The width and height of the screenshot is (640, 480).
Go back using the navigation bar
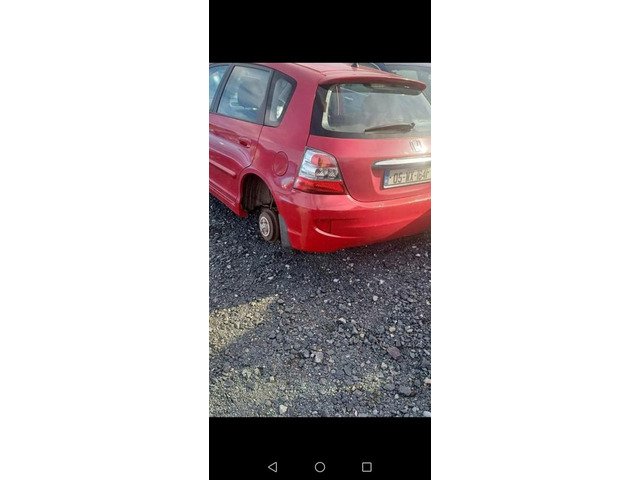(x=272, y=466)
